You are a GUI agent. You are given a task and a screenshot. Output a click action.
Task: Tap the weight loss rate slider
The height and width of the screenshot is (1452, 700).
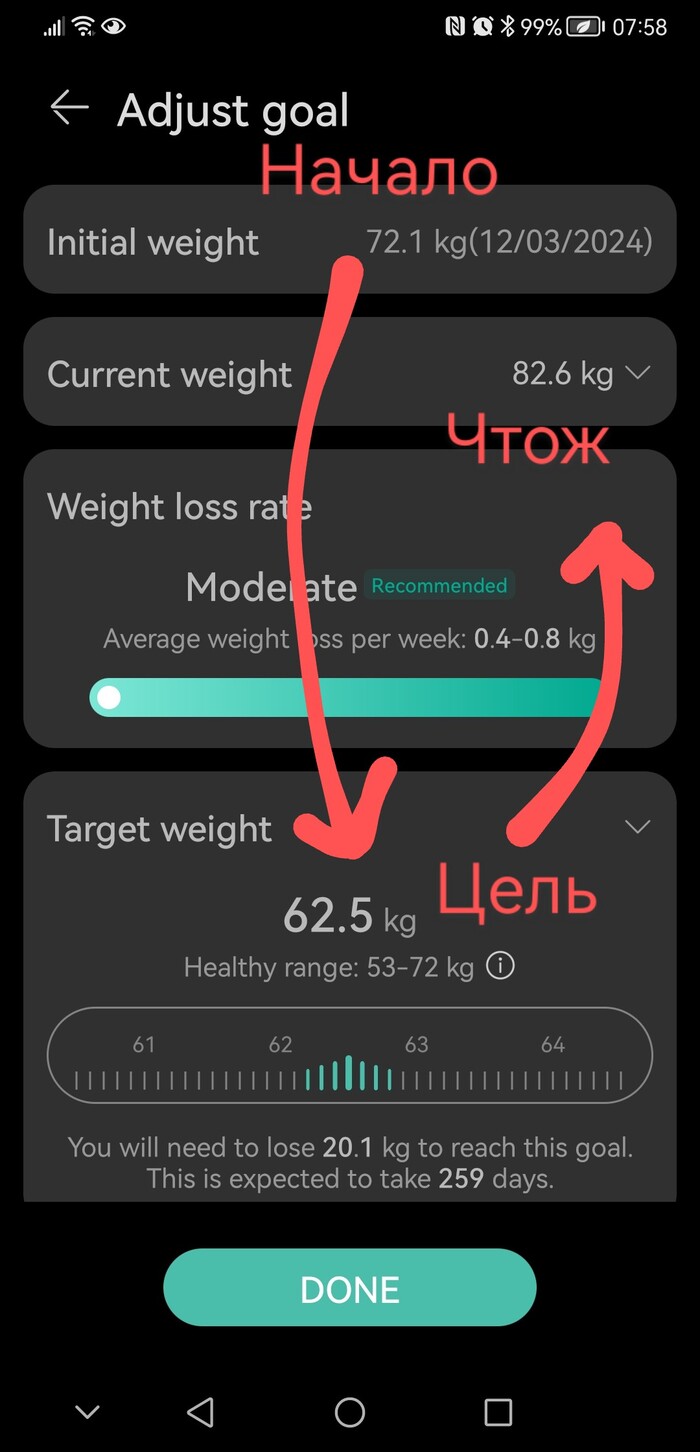349,697
